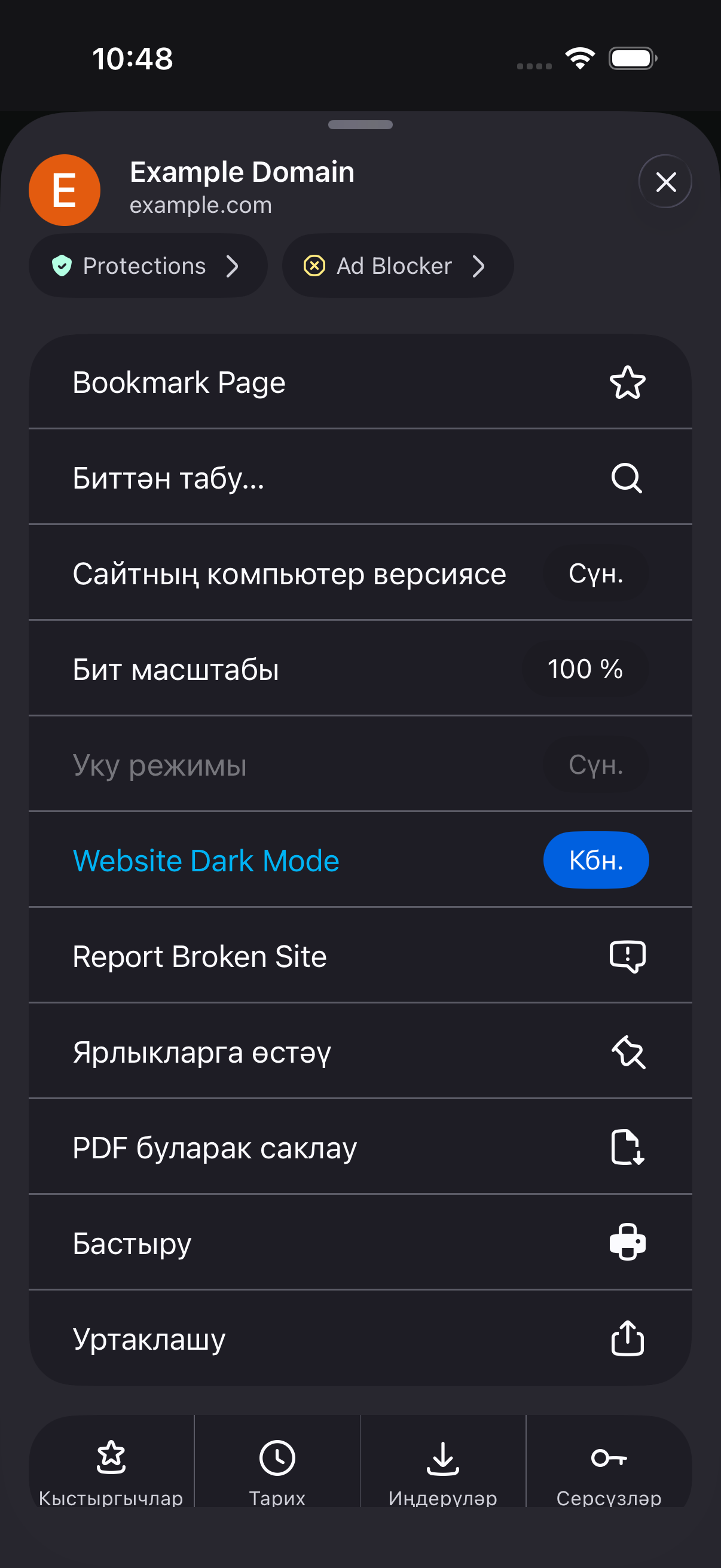Share page via Уртаклашу
The image size is (721, 1568).
[360, 1338]
